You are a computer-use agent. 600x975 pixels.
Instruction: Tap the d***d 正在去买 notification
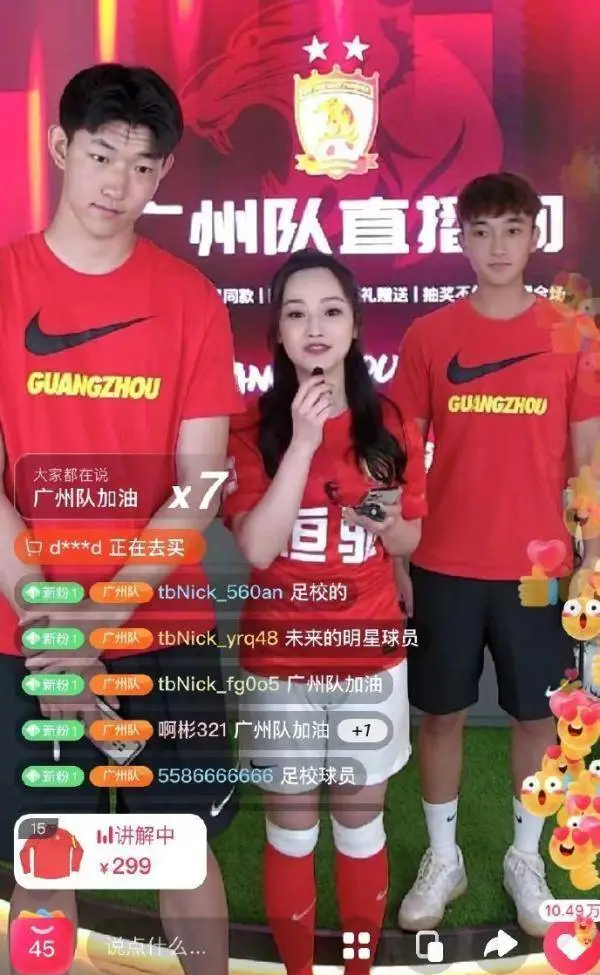click(x=110, y=547)
